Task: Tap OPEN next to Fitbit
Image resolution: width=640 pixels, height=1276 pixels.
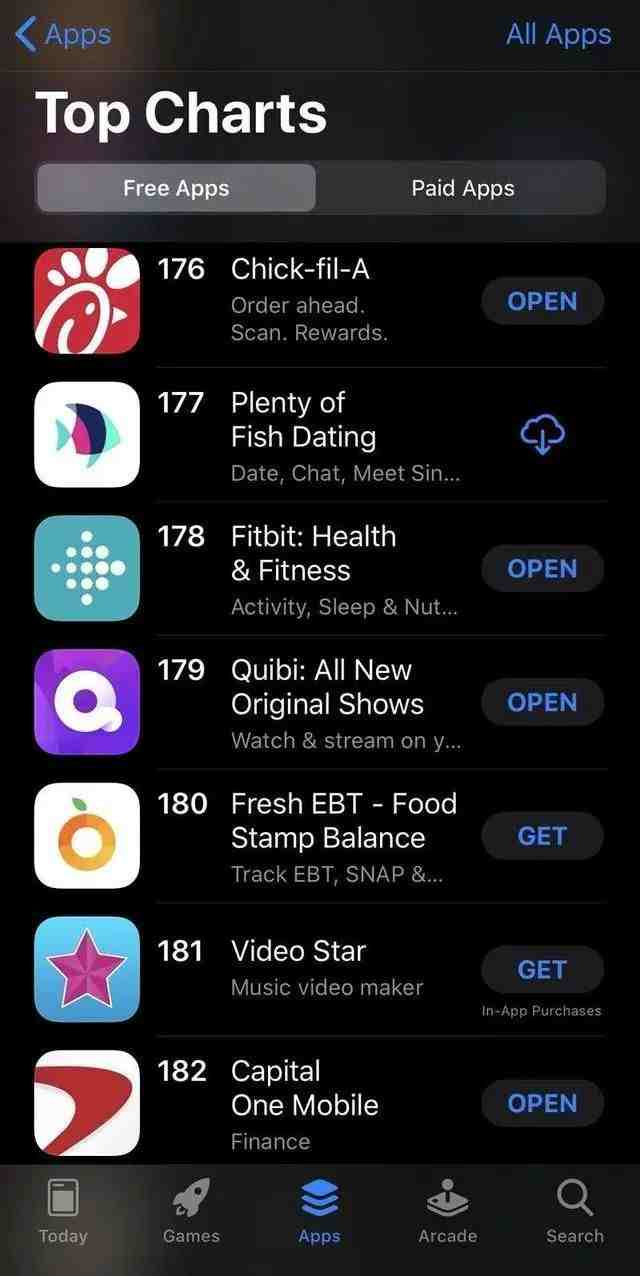Action: [x=542, y=568]
